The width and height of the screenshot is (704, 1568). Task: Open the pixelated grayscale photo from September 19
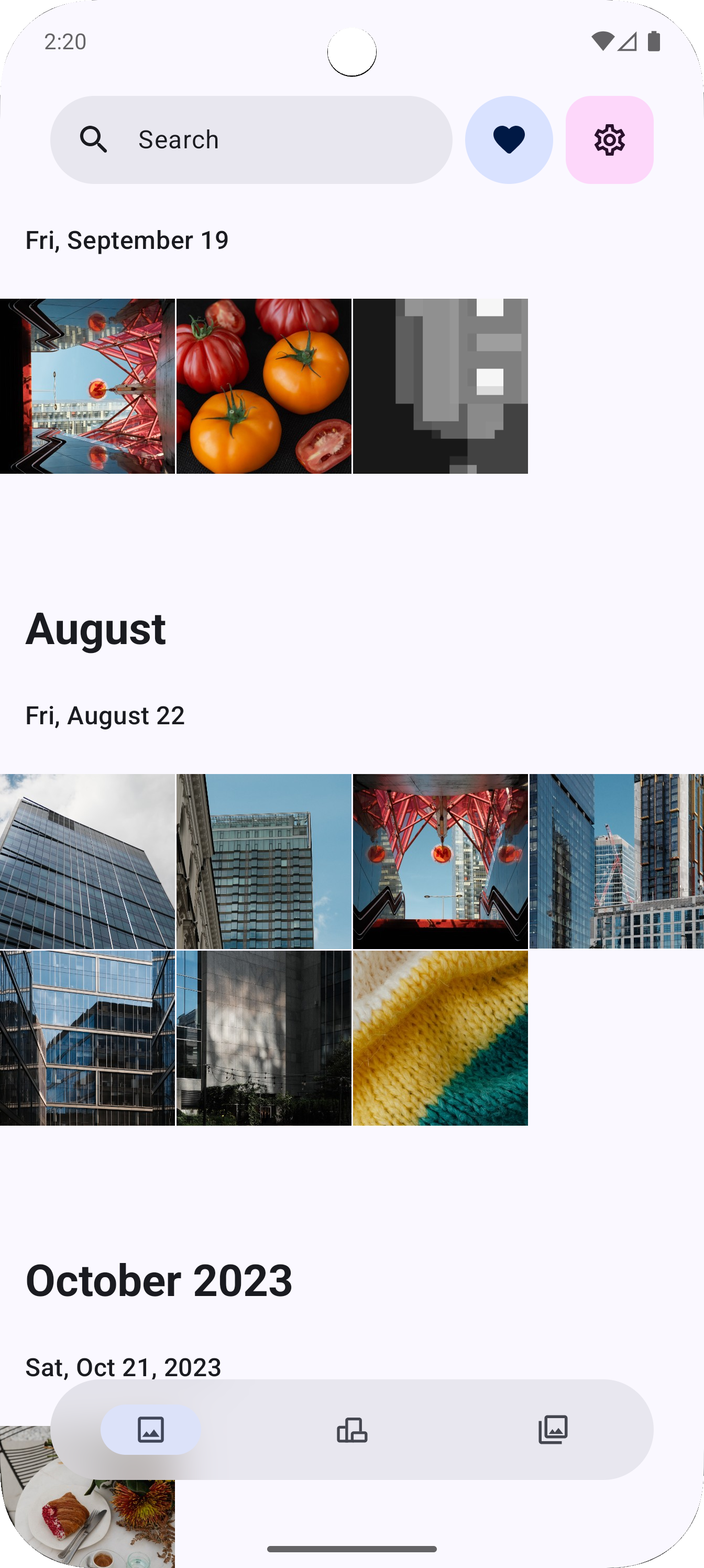point(440,386)
